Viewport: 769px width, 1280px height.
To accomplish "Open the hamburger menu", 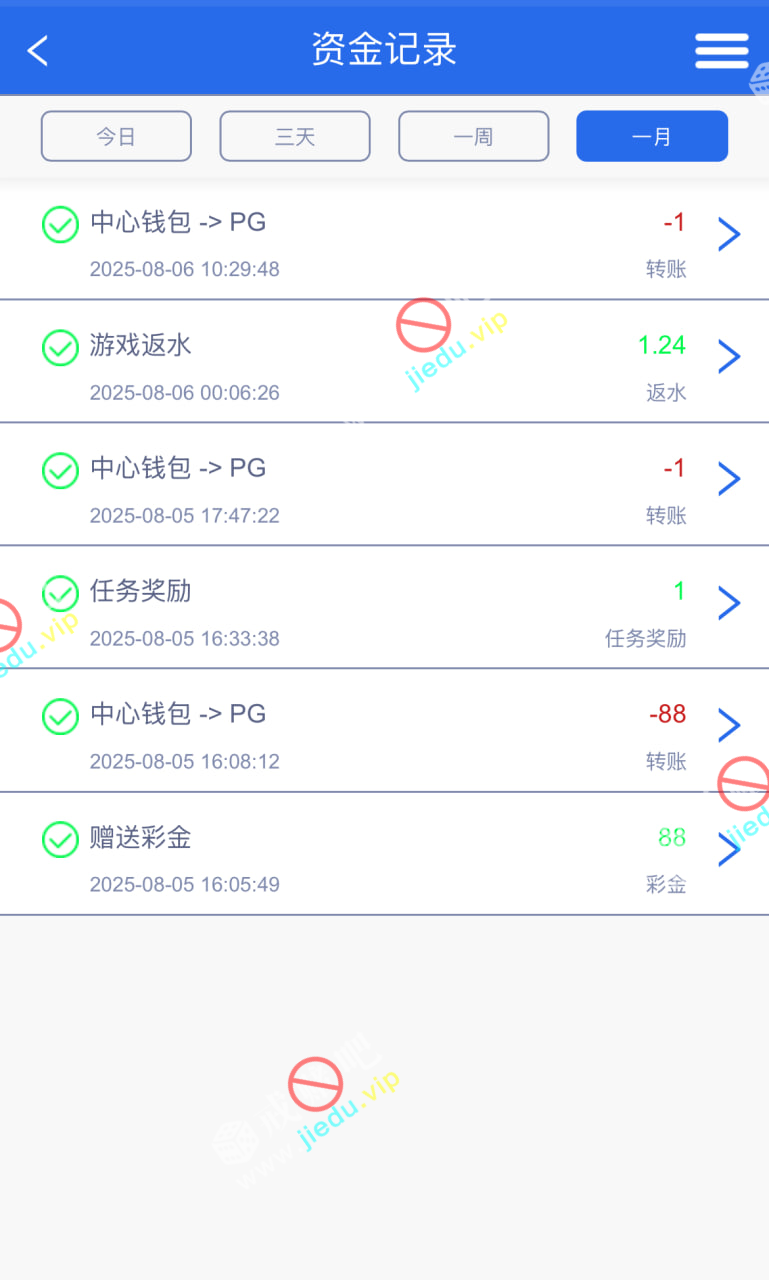I will pyautogui.click(x=721, y=50).
